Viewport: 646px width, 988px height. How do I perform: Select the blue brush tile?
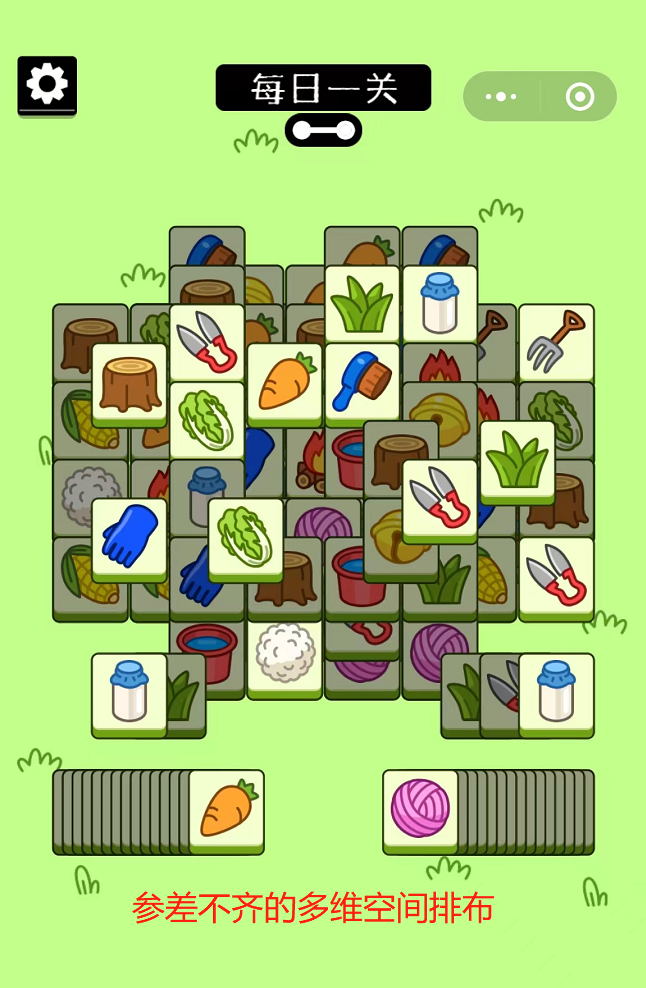(362, 382)
